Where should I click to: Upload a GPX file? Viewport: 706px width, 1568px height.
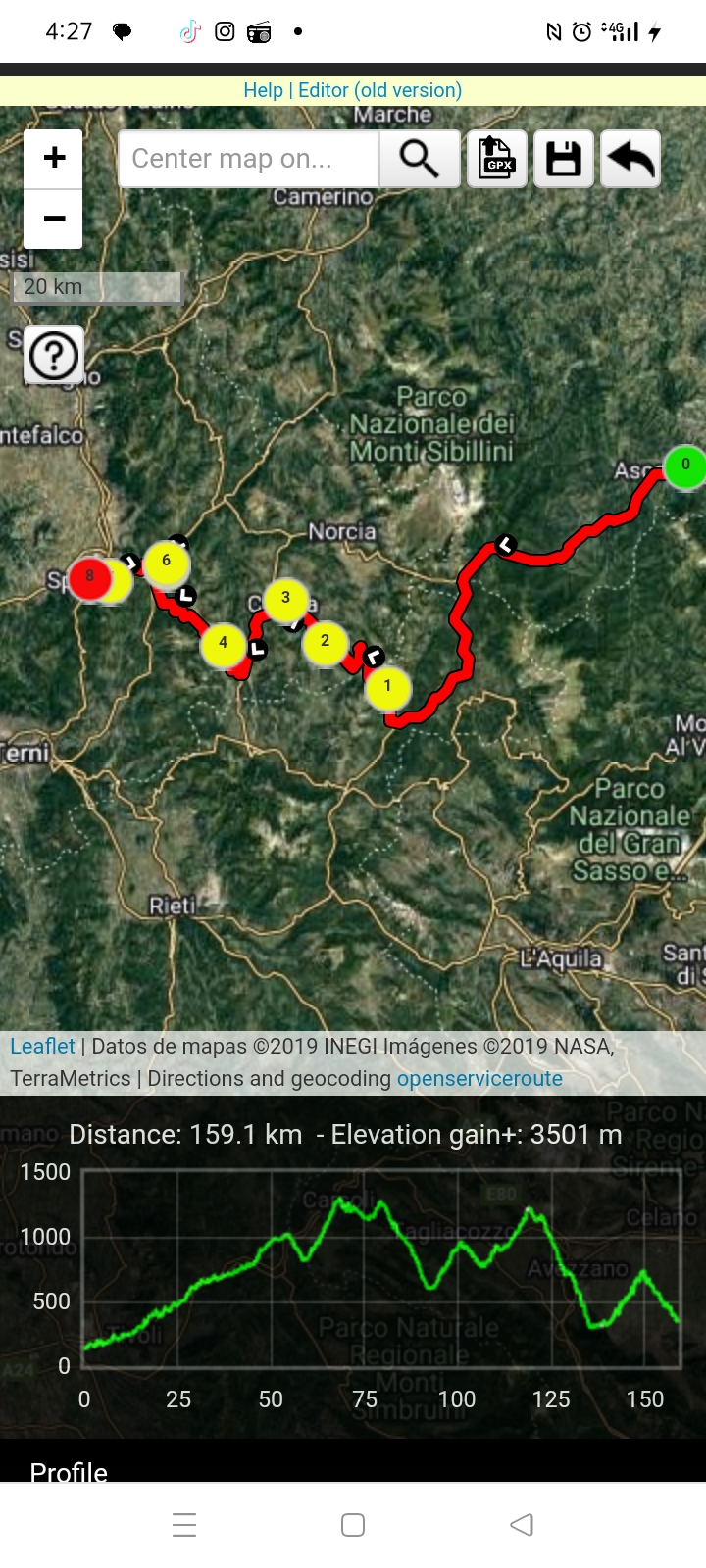click(497, 159)
